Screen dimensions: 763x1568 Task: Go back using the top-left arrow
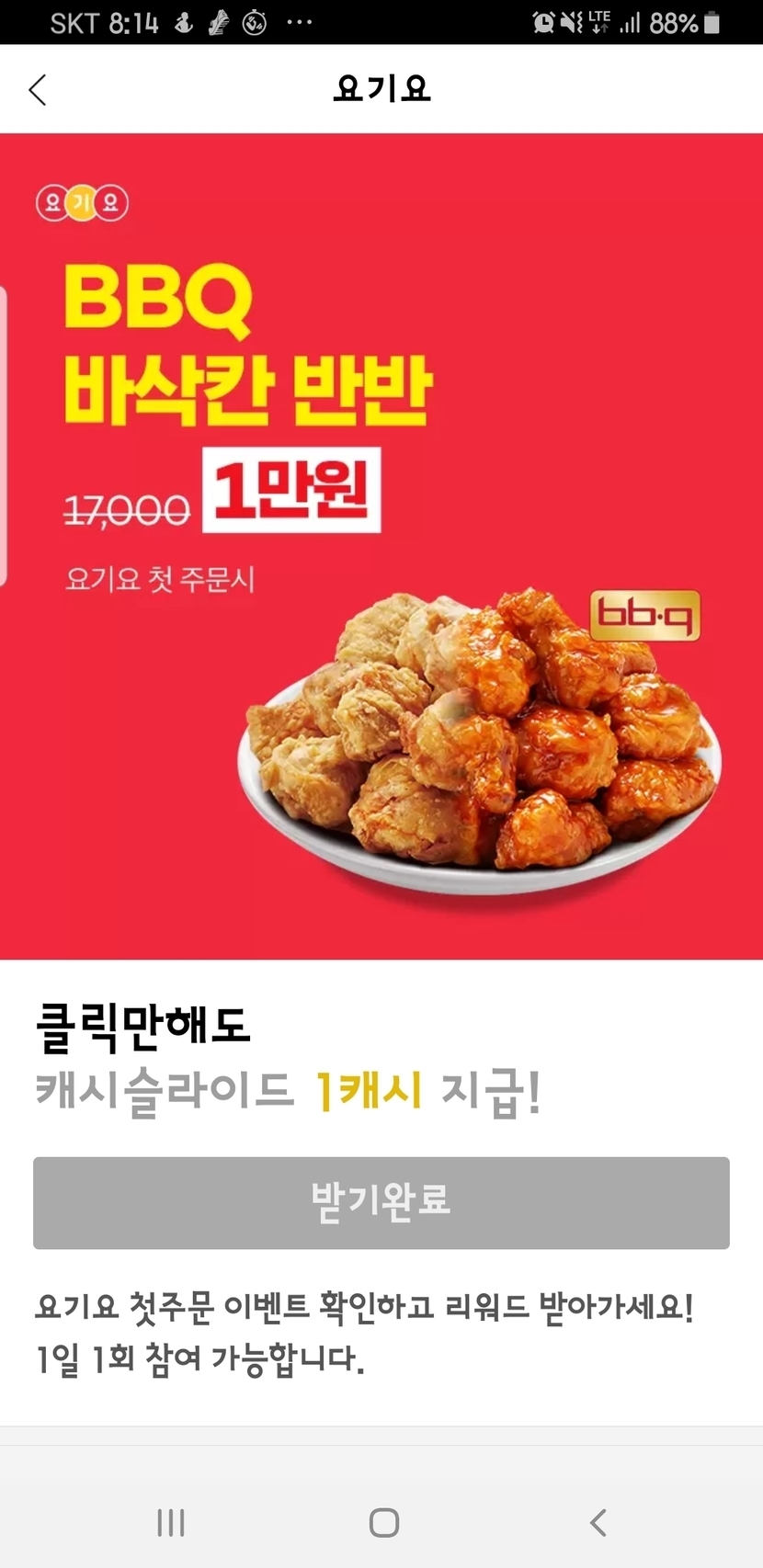point(38,90)
